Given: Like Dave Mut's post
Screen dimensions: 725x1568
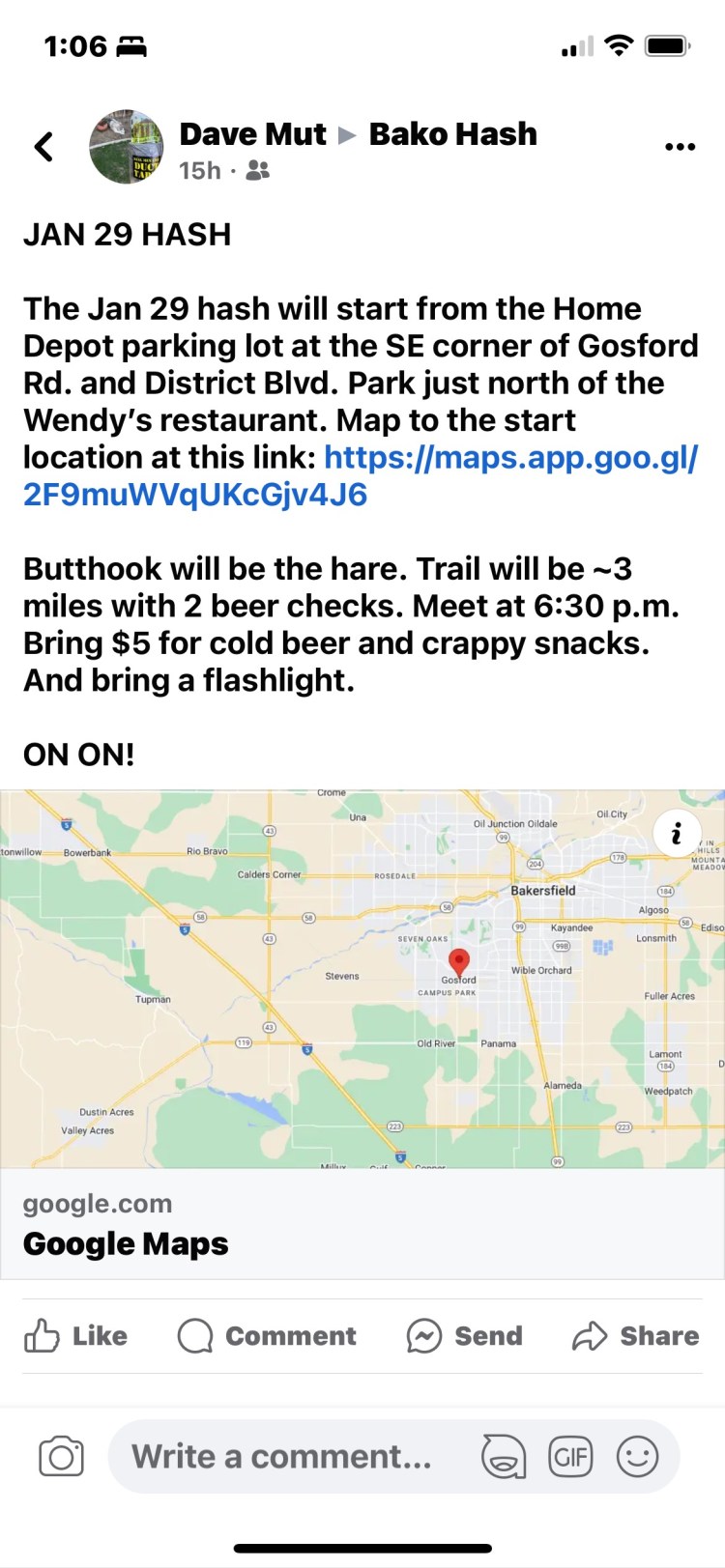Looking at the screenshot, I should (76, 1336).
